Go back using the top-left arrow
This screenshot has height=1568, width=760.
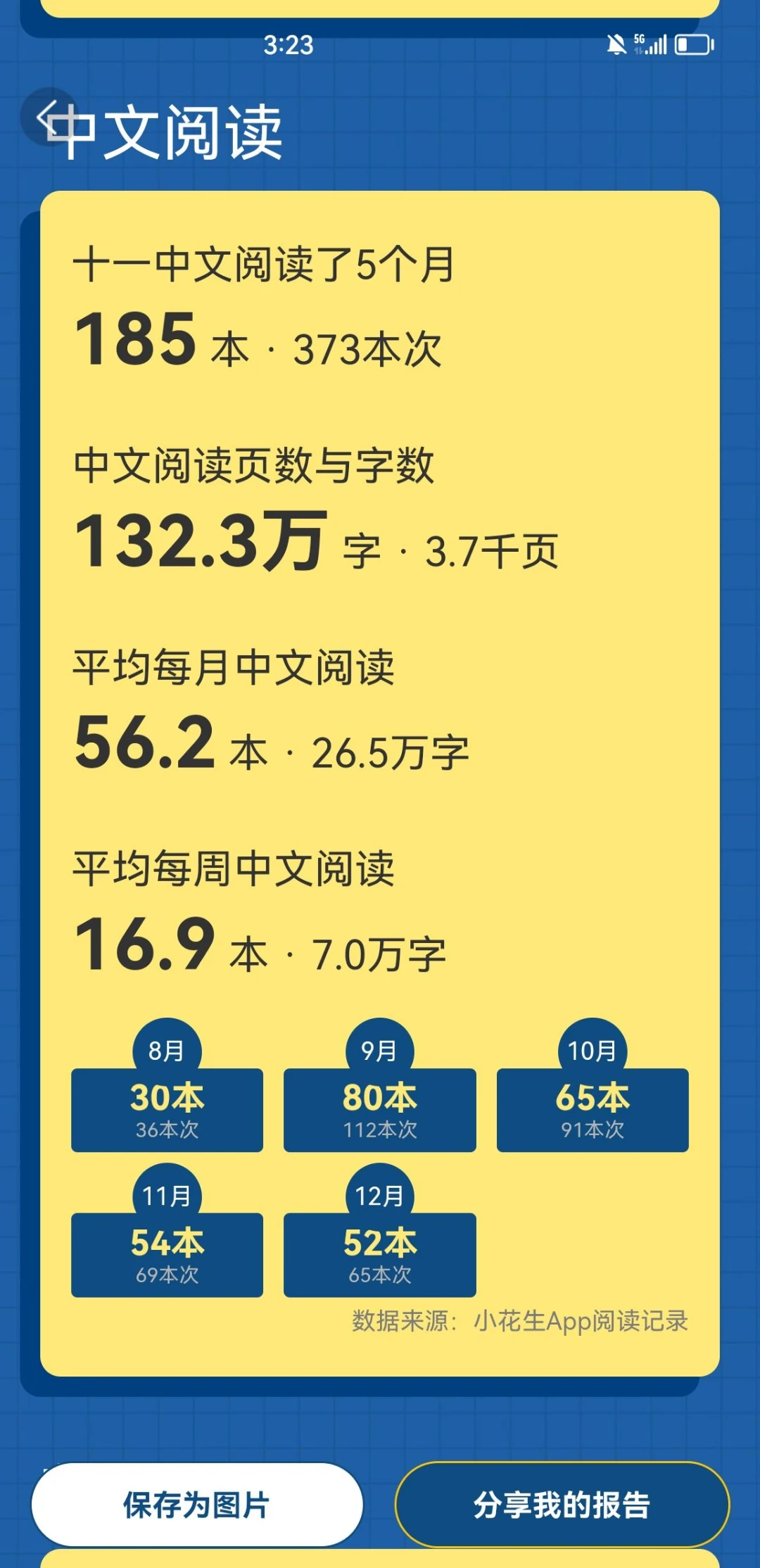pyautogui.click(x=48, y=117)
